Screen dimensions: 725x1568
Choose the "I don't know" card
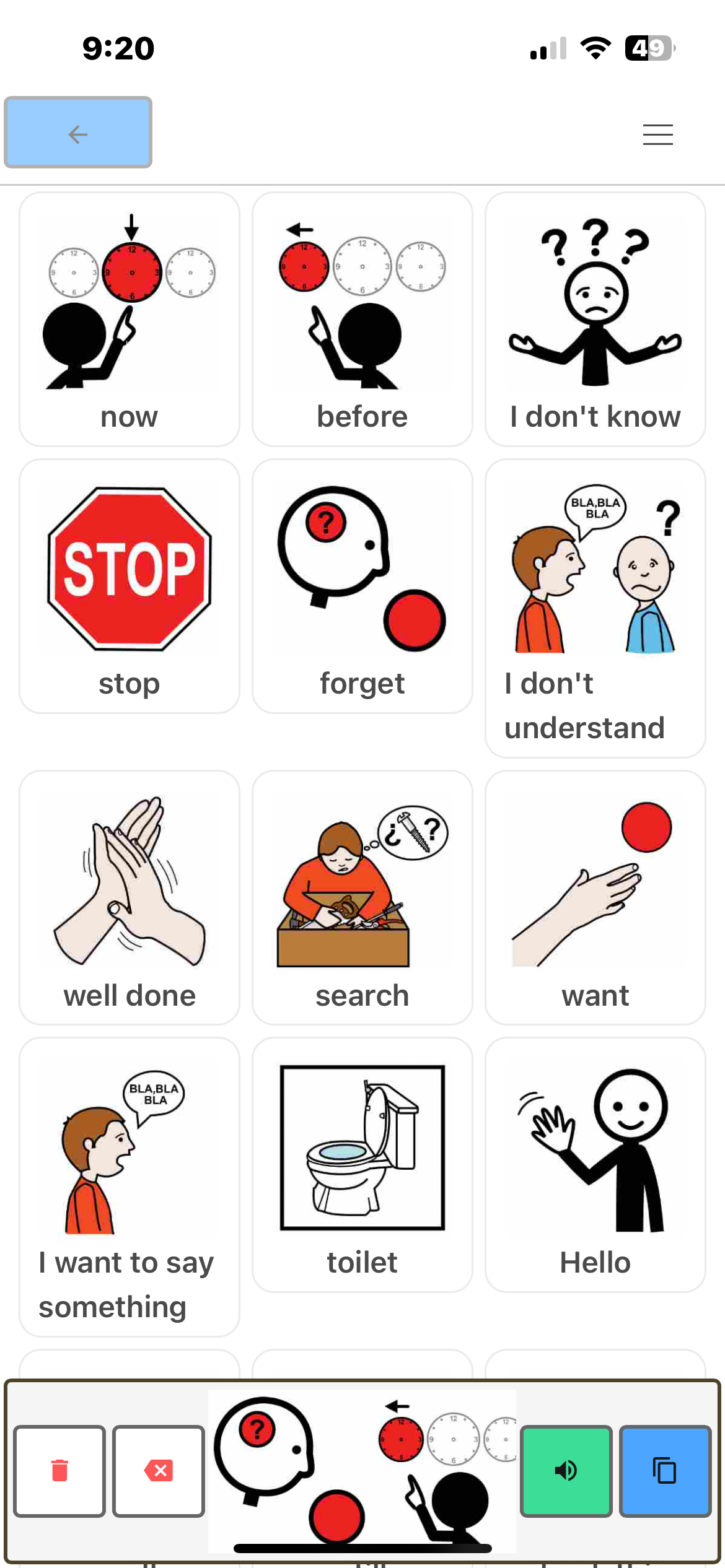pyautogui.click(x=595, y=319)
